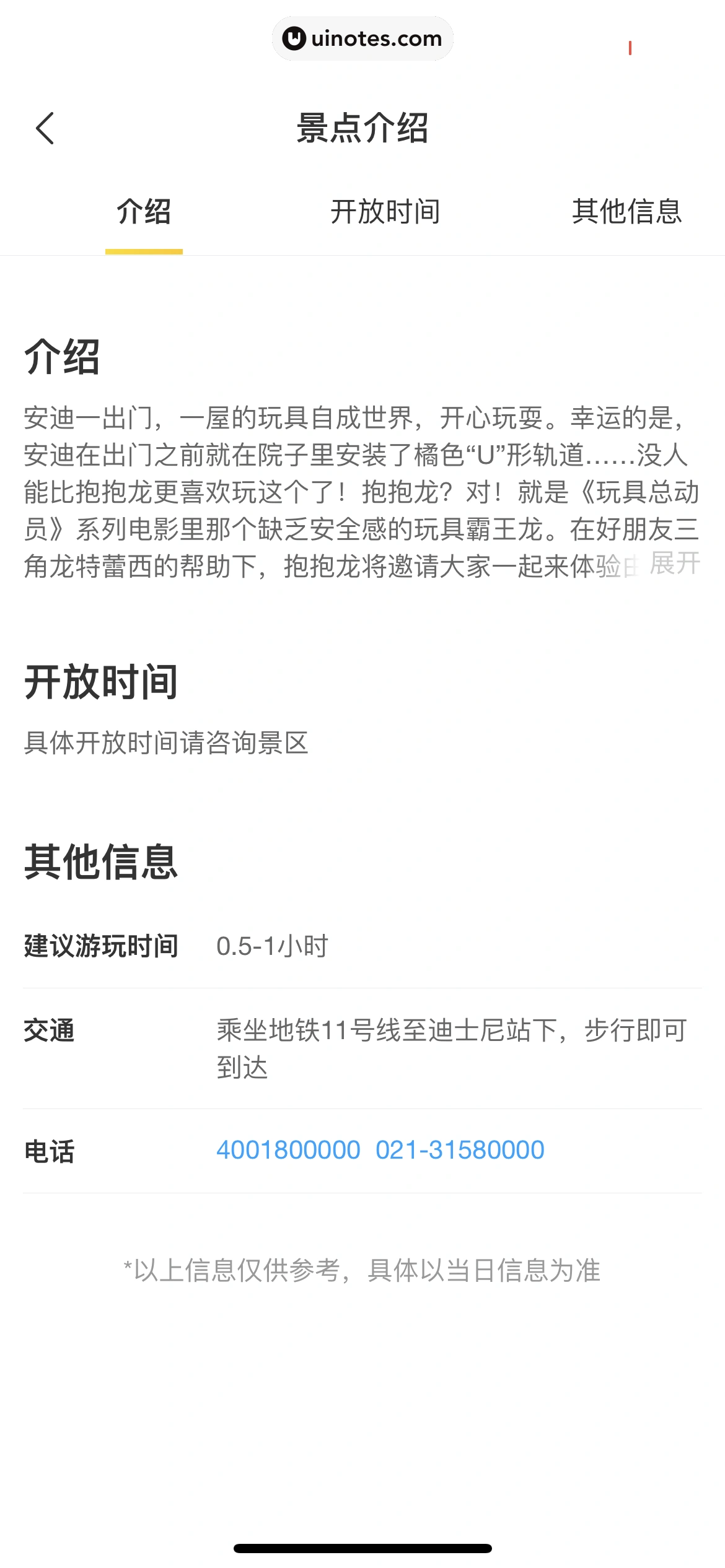
Task: Call phone number 021-31580000
Action: click(x=460, y=1150)
